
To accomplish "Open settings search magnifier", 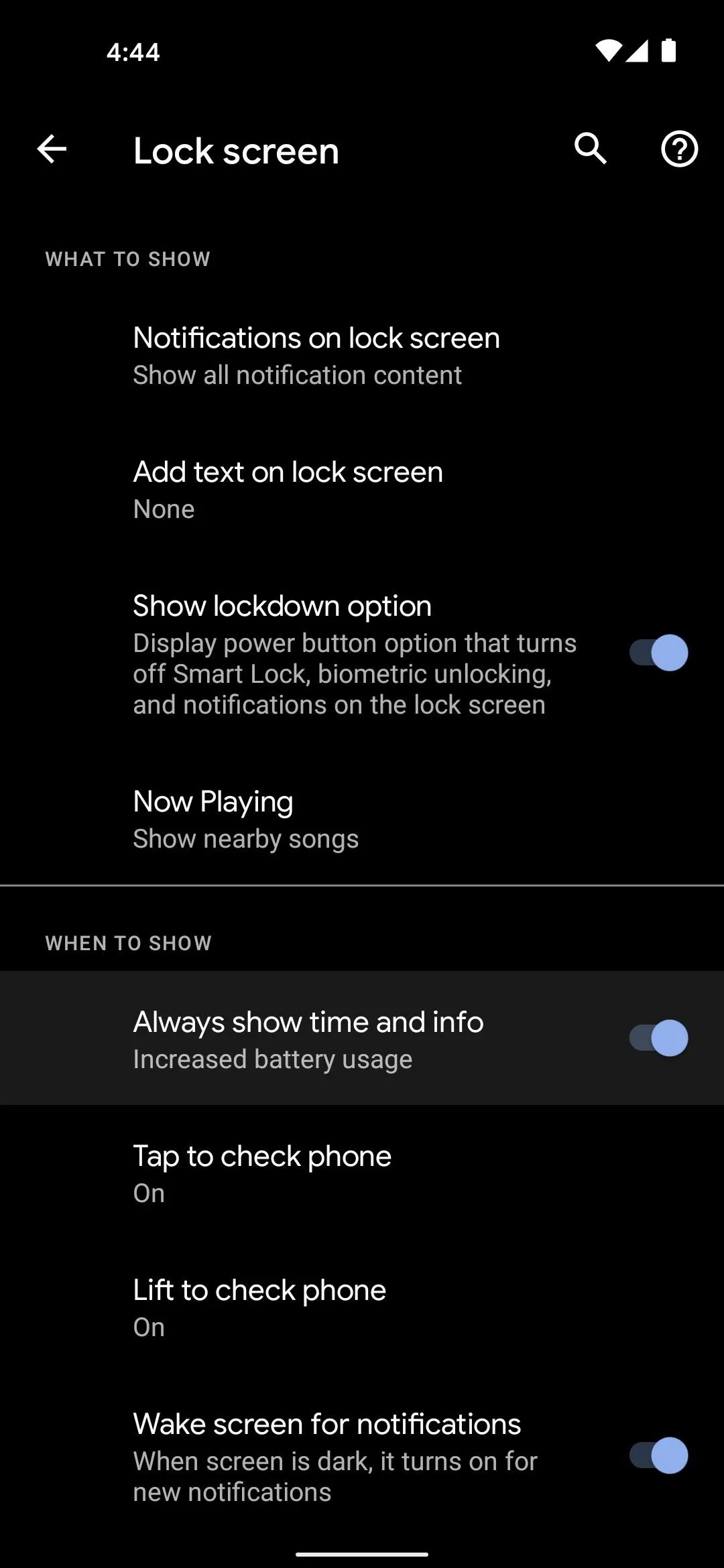I will click(x=591, y=149).
